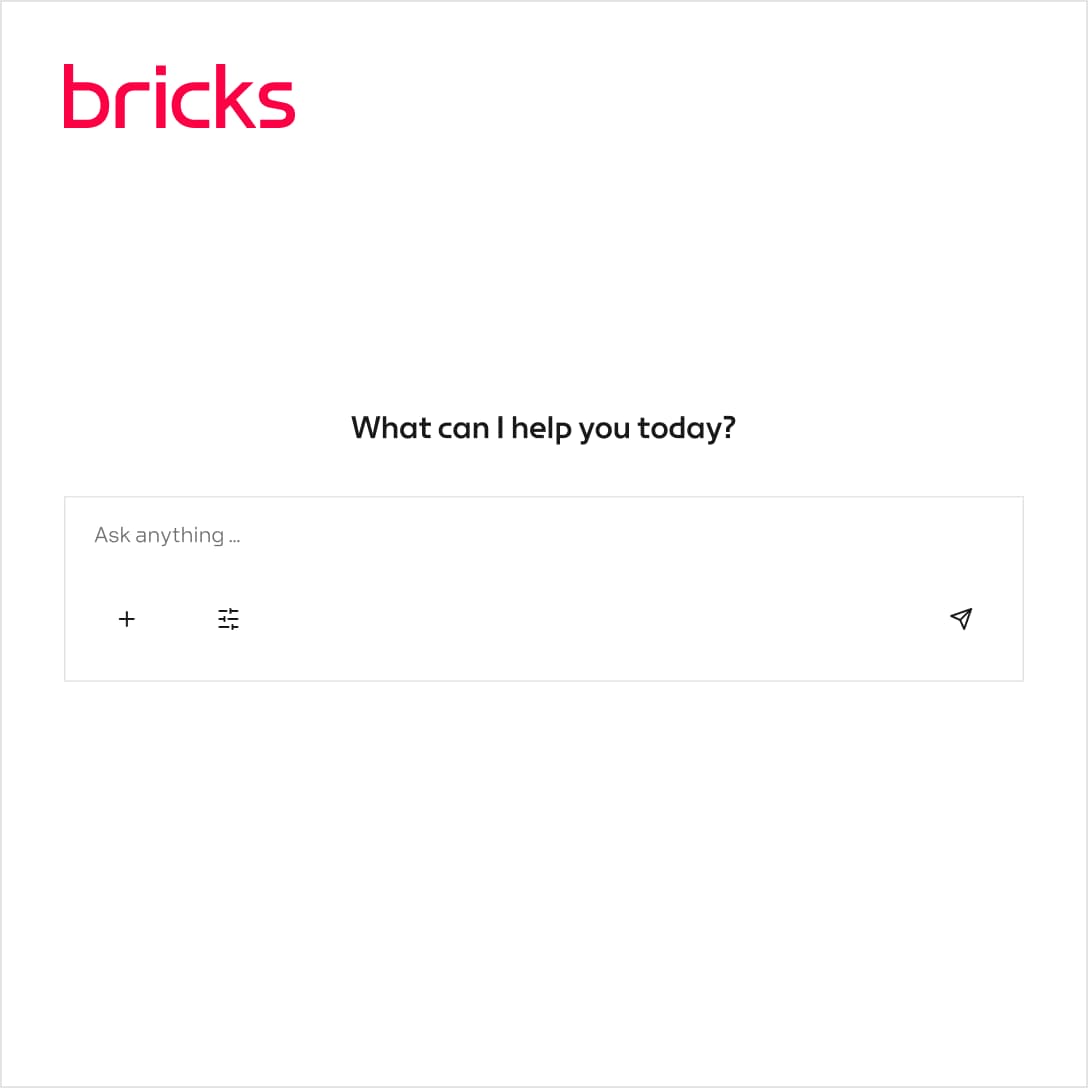Open the settings sliders icon
The image size is (1088, 1088).
coord(229,619)
